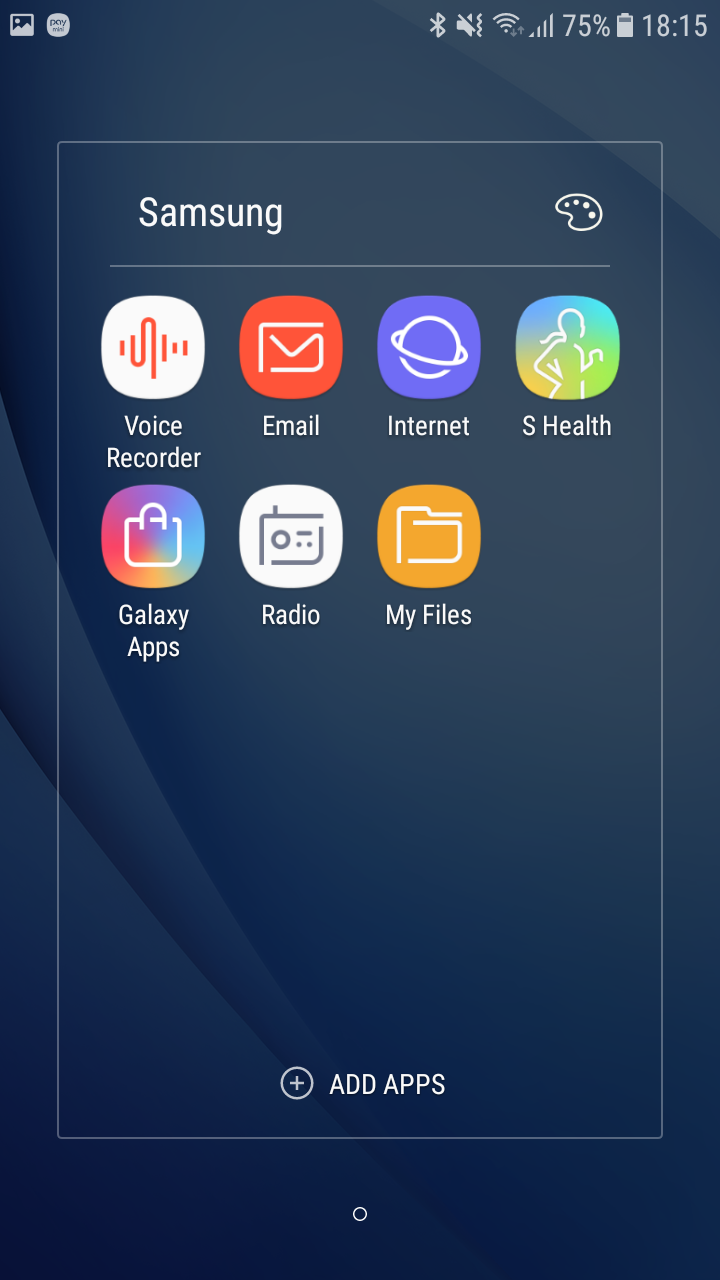The height and width of the screenshot is (1280, 720).
Task: Tap the Samsung folder name to rename
Action: [210, 213]
